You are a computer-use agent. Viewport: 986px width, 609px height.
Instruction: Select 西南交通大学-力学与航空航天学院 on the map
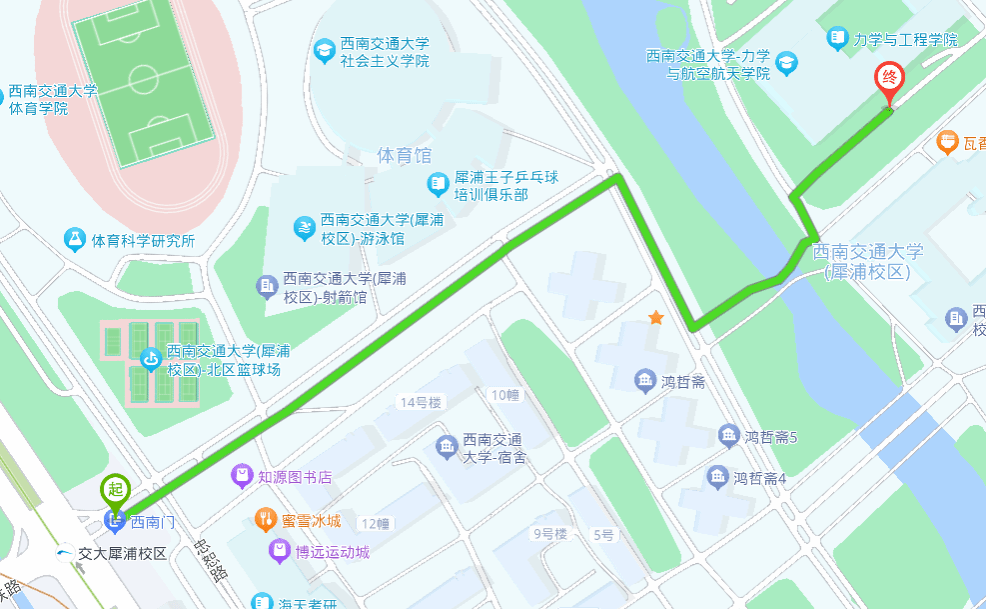[x=787, y=65]
